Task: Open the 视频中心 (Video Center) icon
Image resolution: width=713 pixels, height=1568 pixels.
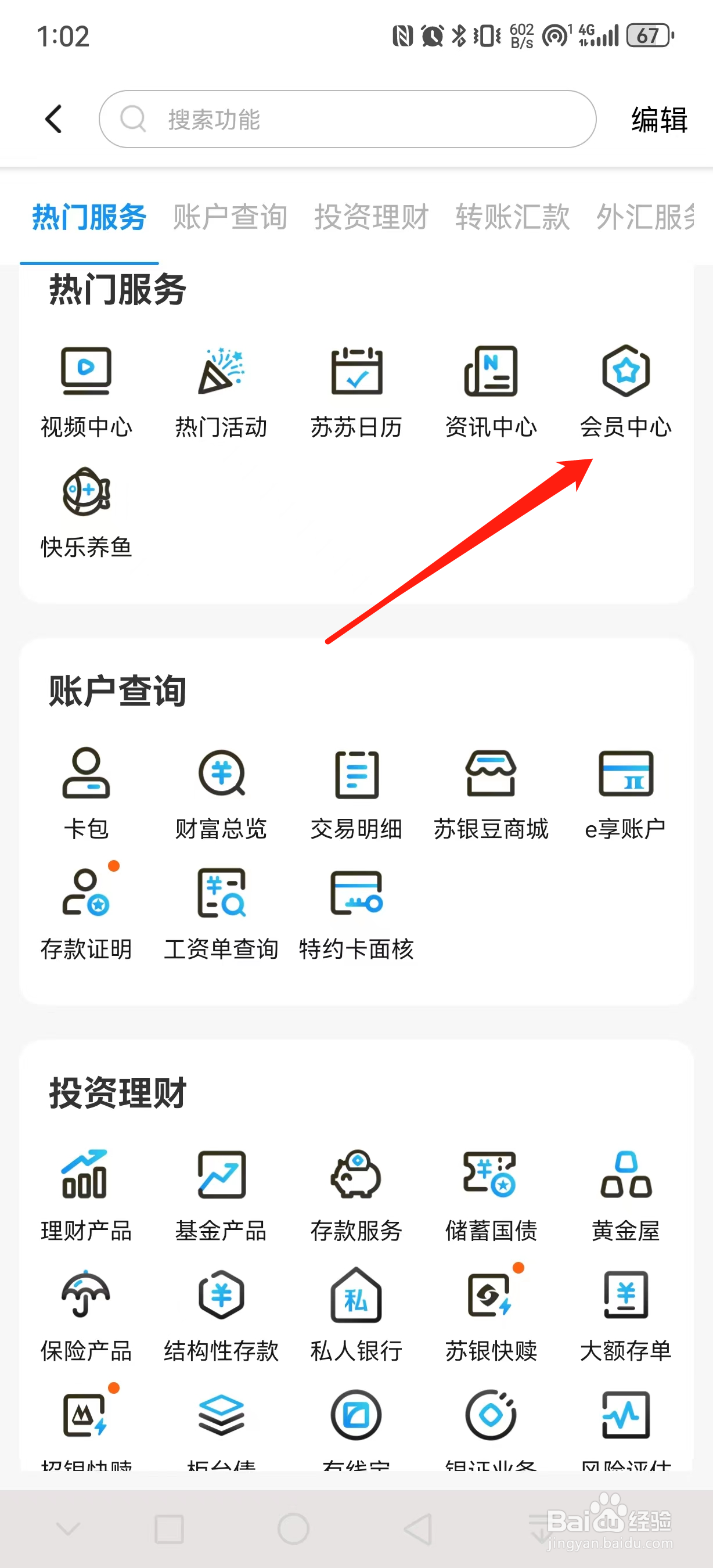Action: pyautogui.click(x=86, y=390)
